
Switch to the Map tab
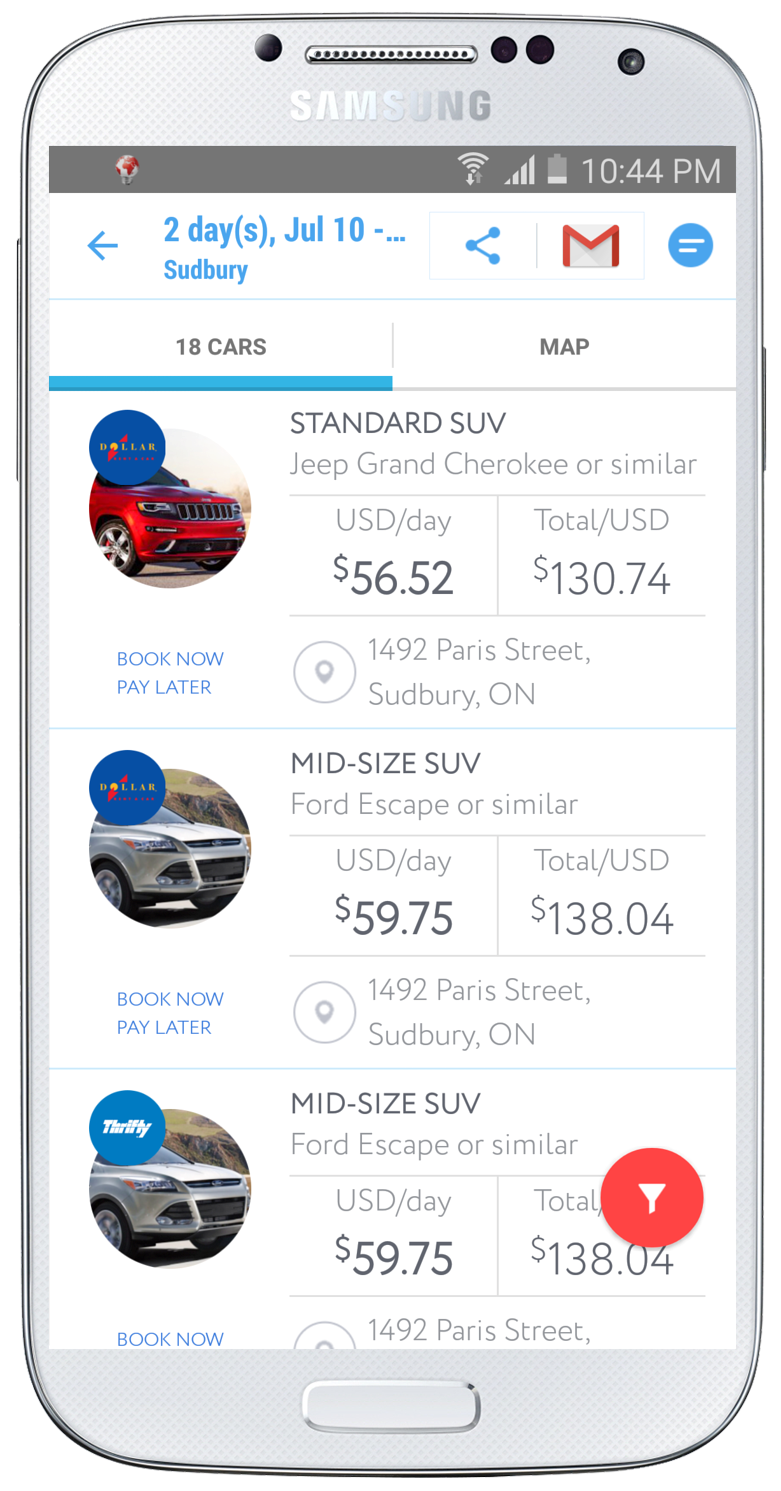pyautogui.click(x=564, y=348)
